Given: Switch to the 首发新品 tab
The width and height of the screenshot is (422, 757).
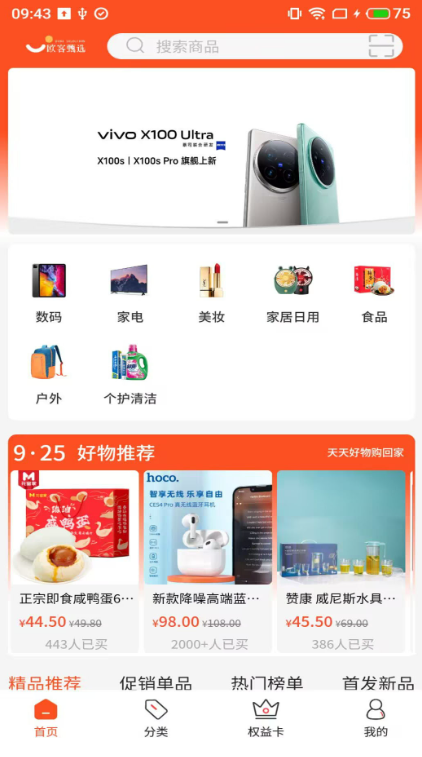Looking at the screenshot, I should click(378, 683).
